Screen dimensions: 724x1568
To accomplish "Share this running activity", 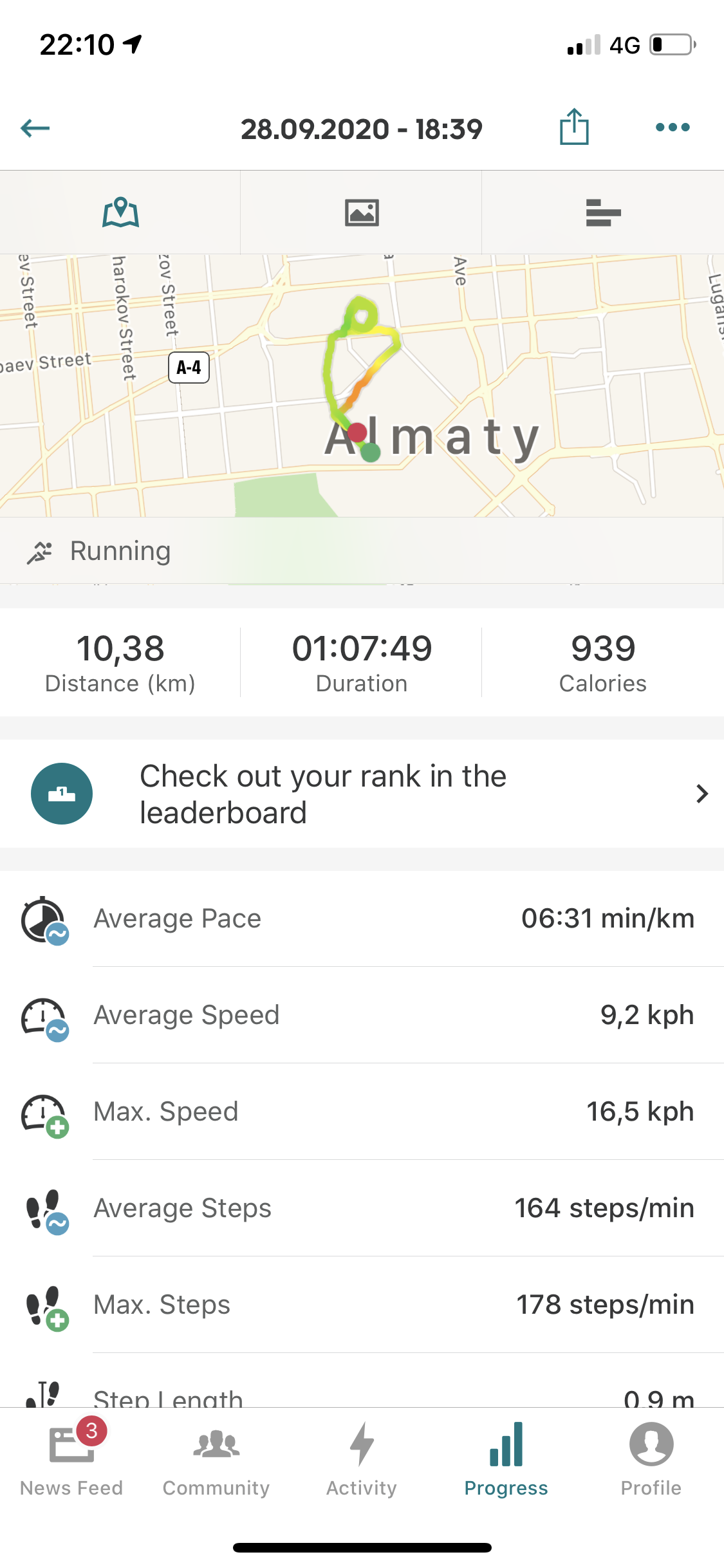I will click(574, 127).
